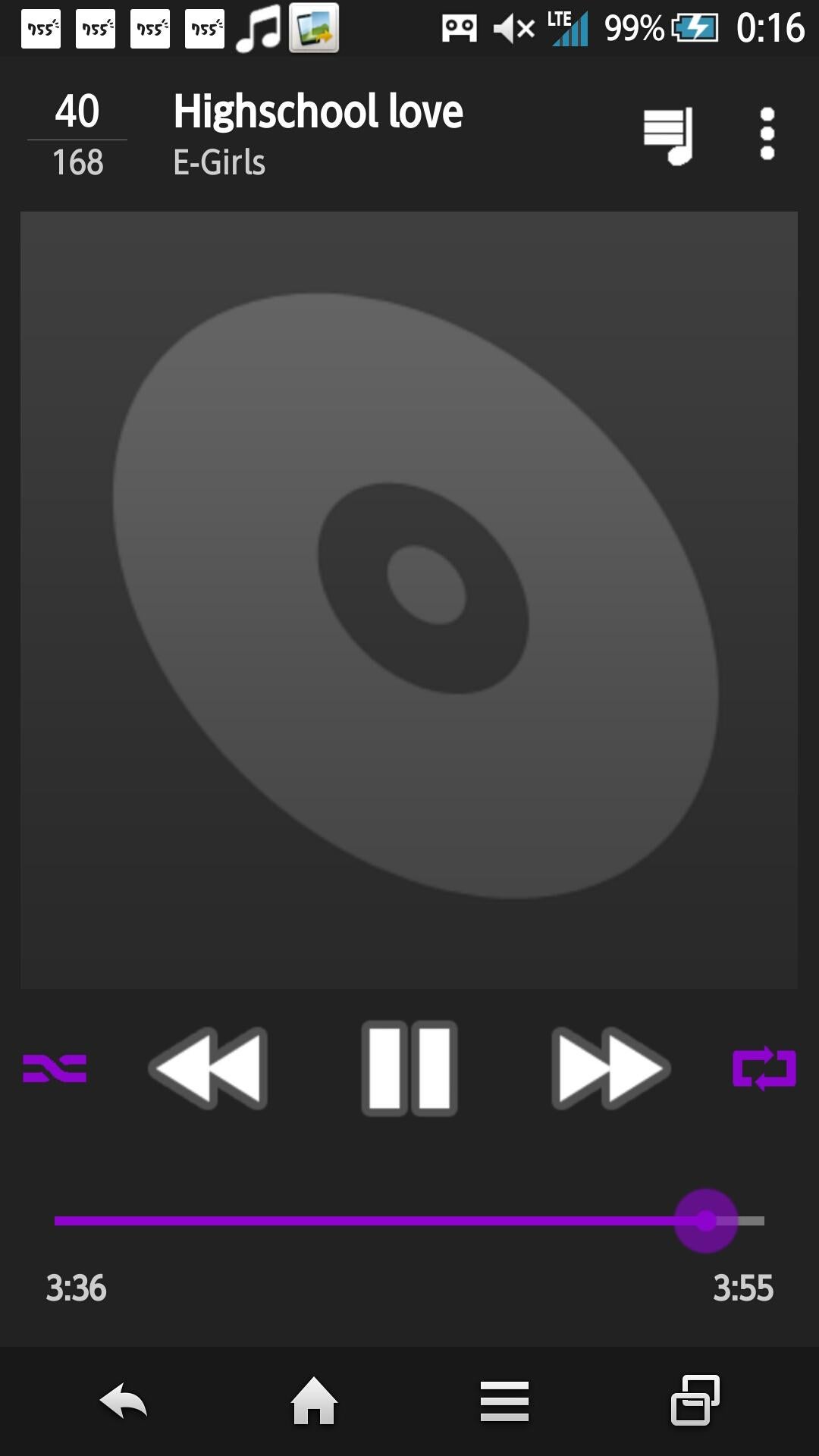Go back with the system back button

(123, 1401)
